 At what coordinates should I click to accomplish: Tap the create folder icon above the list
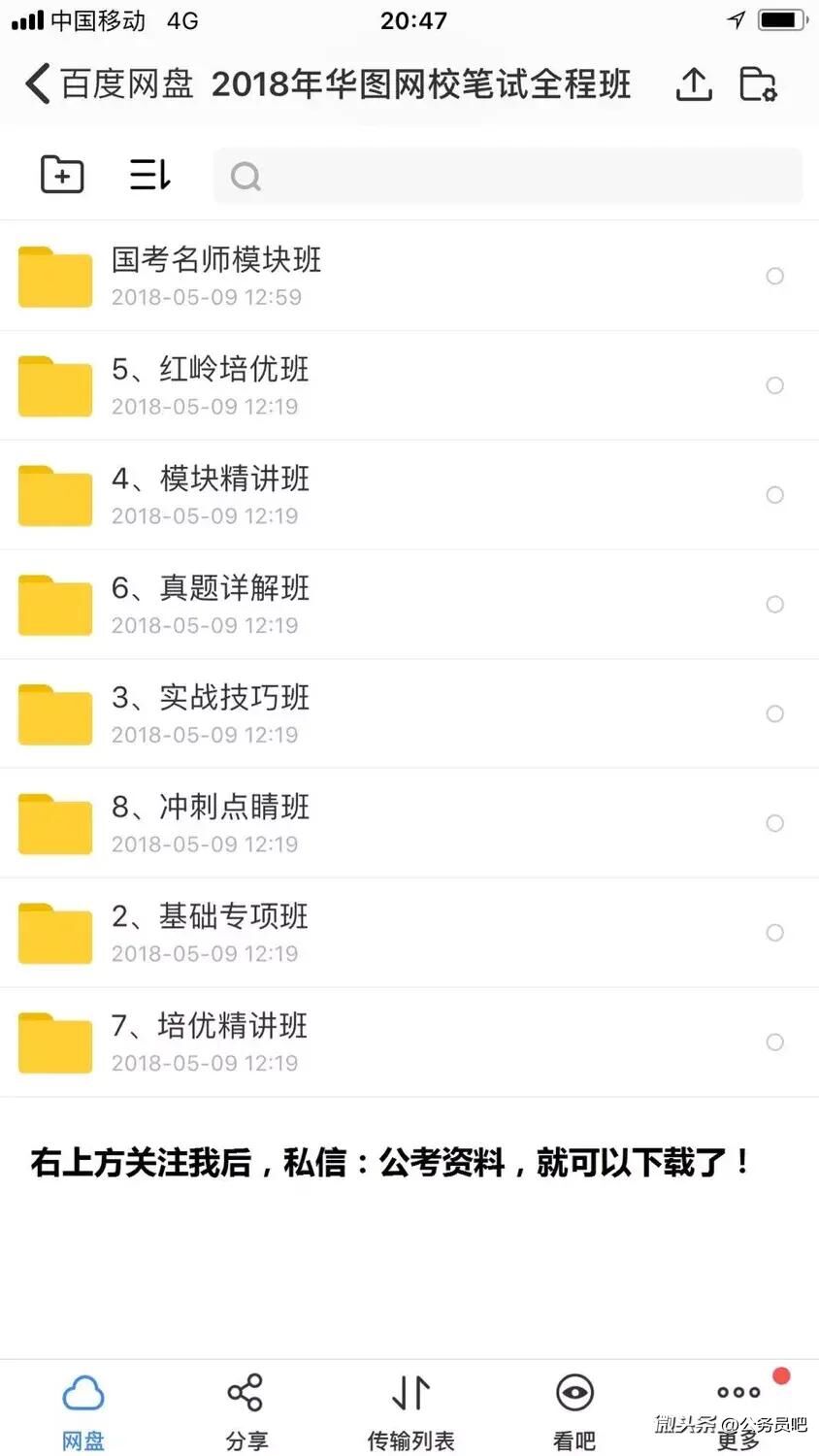[61, 175]
